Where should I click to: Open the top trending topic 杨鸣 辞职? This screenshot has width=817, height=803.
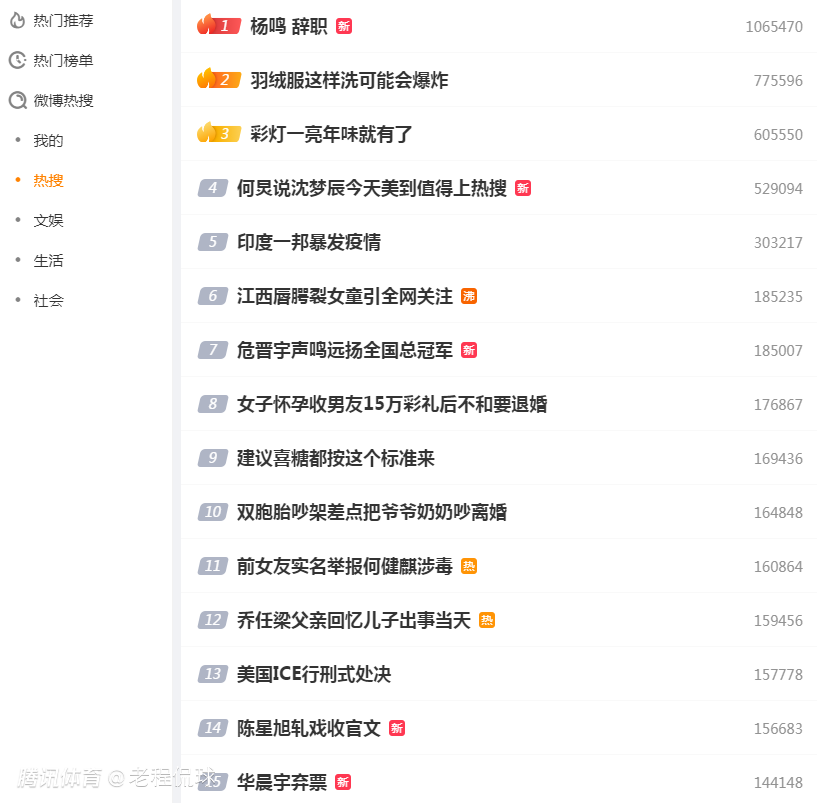[288, 26]
